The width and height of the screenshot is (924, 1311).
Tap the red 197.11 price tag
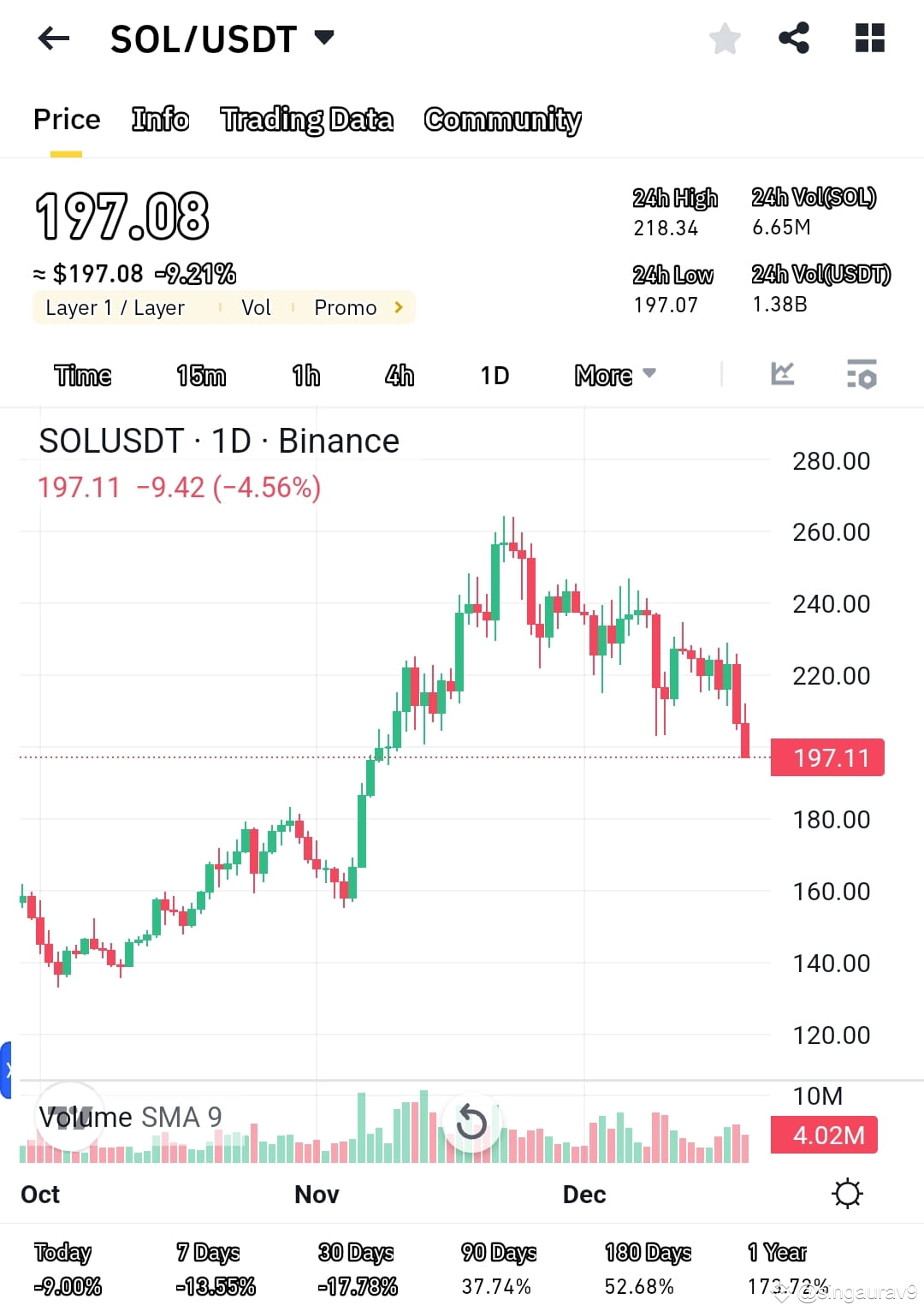click(x=826, y=757)
